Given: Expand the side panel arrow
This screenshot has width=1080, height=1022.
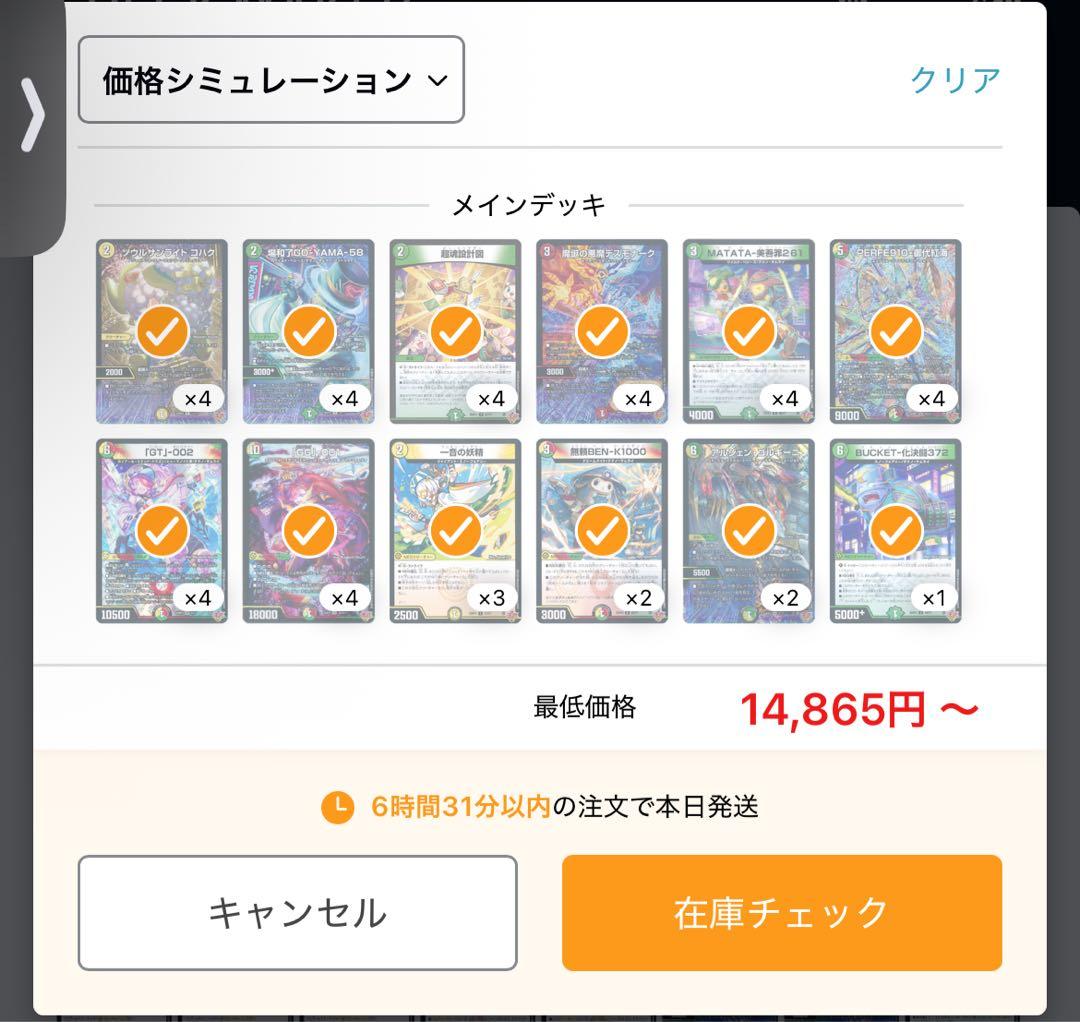Looking at the screenshot, I should pyautogui.click(x=32, y=115).
